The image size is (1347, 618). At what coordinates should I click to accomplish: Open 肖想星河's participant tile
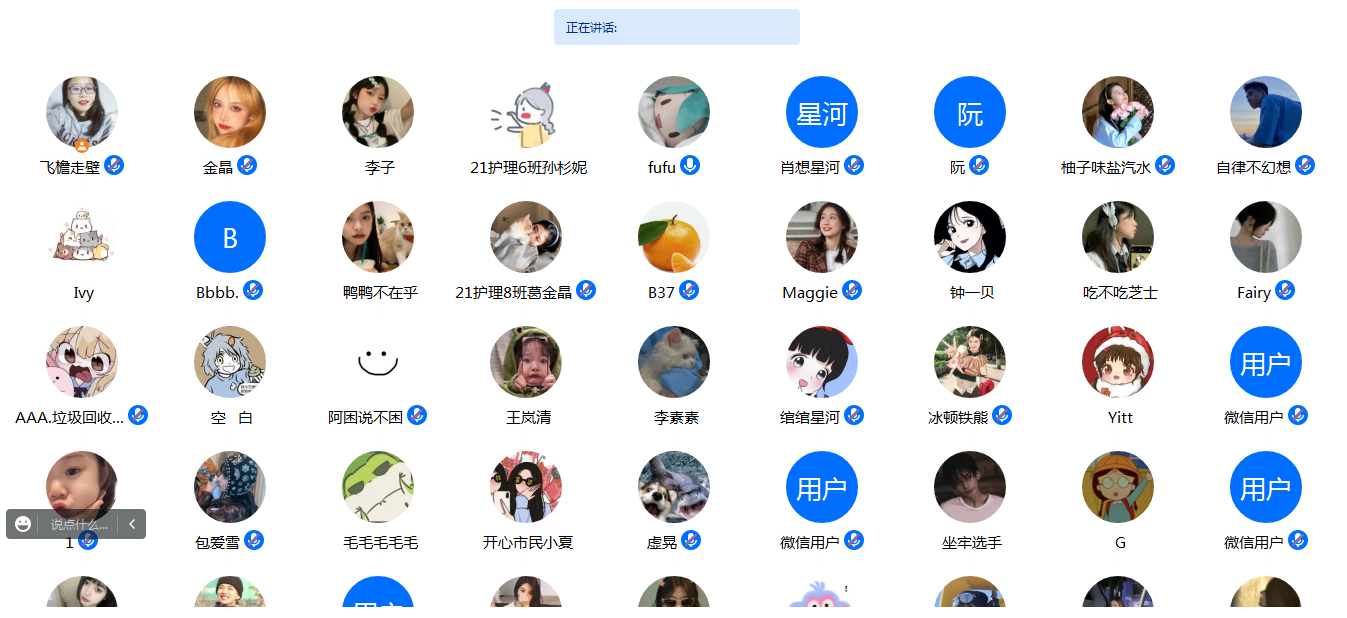point(822,112)
